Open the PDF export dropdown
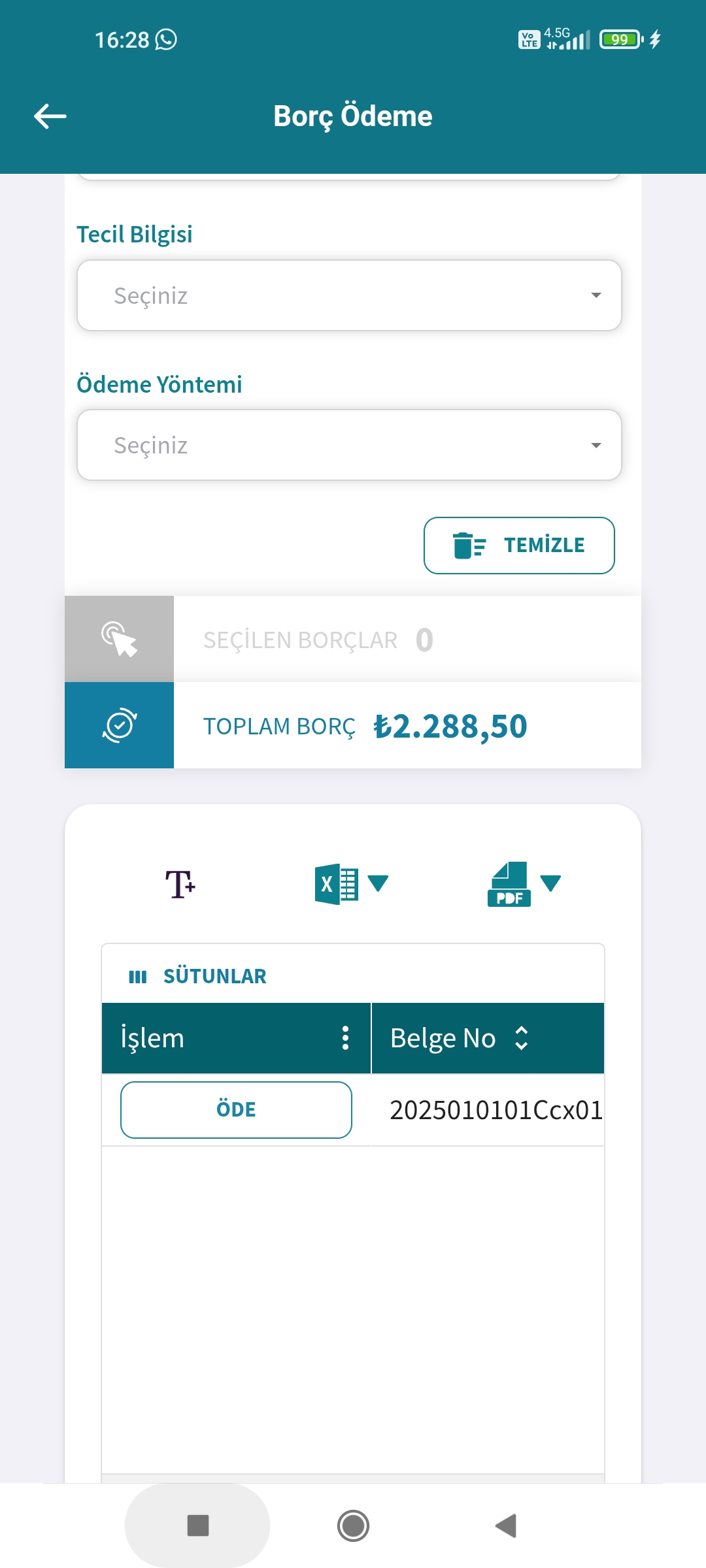Image resolution: width=706 pixels, height=1568 pixels. 524,884
